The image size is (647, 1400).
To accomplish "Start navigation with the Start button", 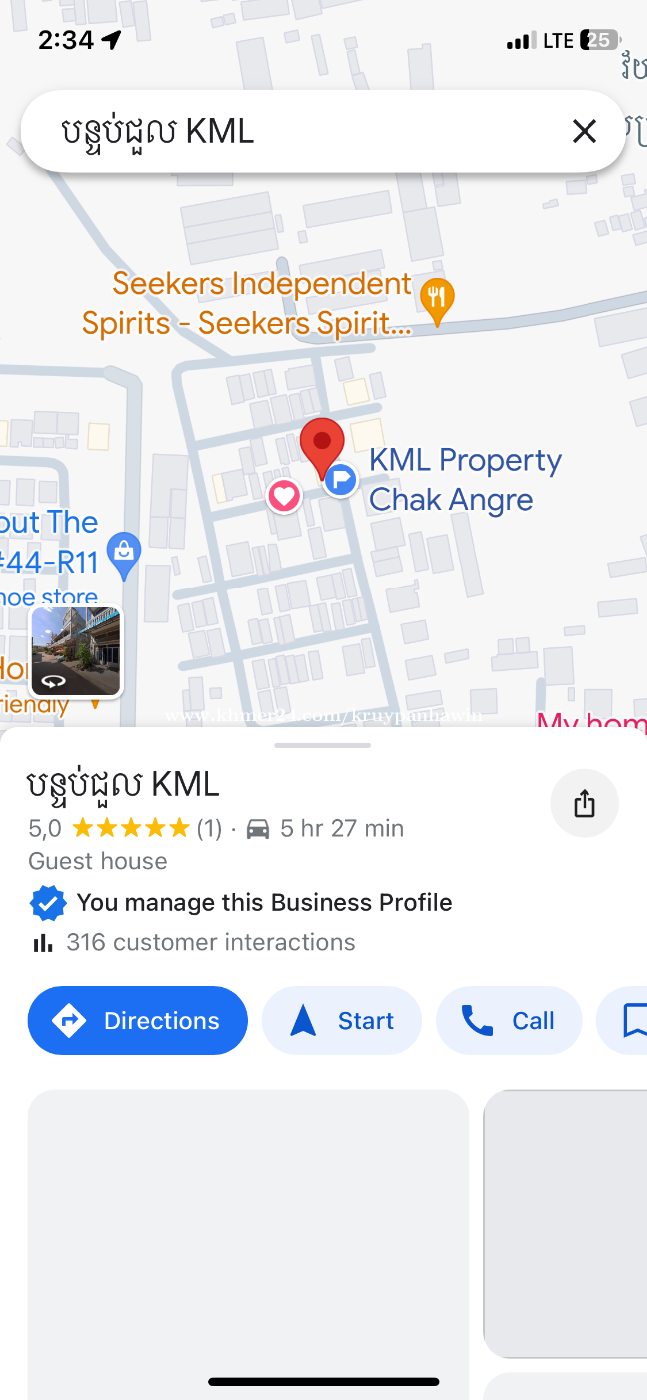I will 342,1020.
